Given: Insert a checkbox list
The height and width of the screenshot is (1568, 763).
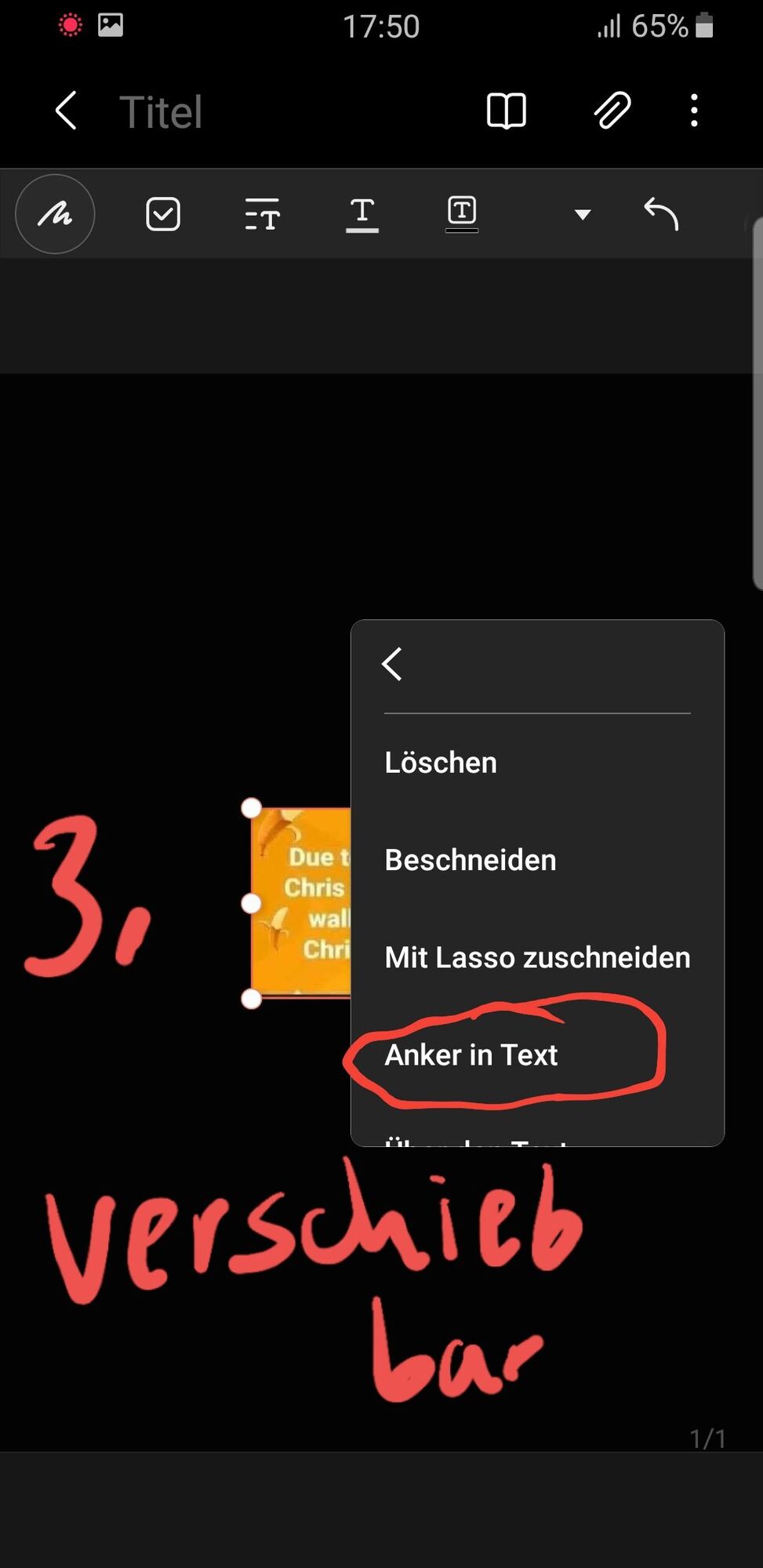Looking at the screenshot, I should [x=163, y=214].
